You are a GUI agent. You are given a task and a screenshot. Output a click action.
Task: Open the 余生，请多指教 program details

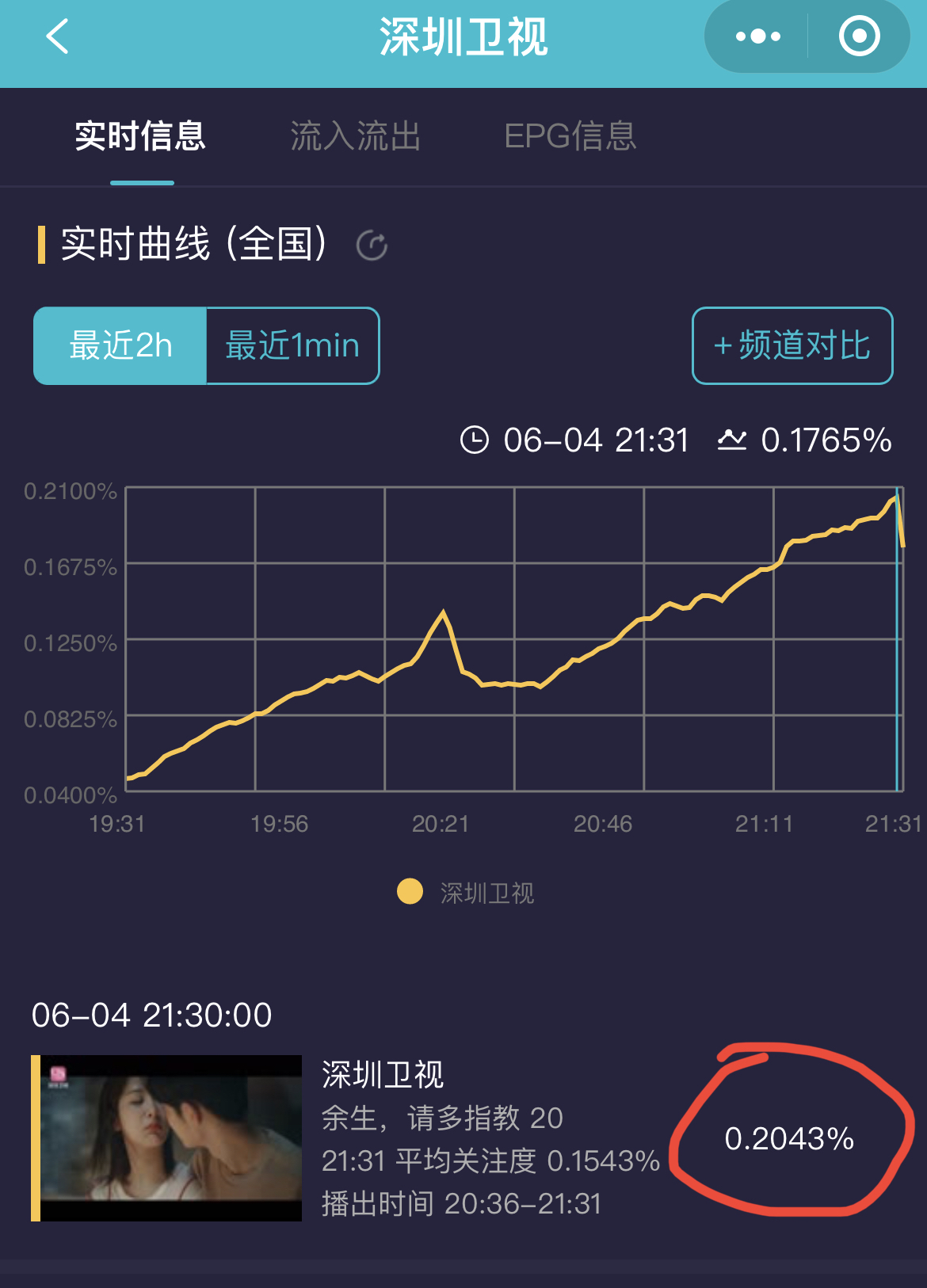point(441,1118)
